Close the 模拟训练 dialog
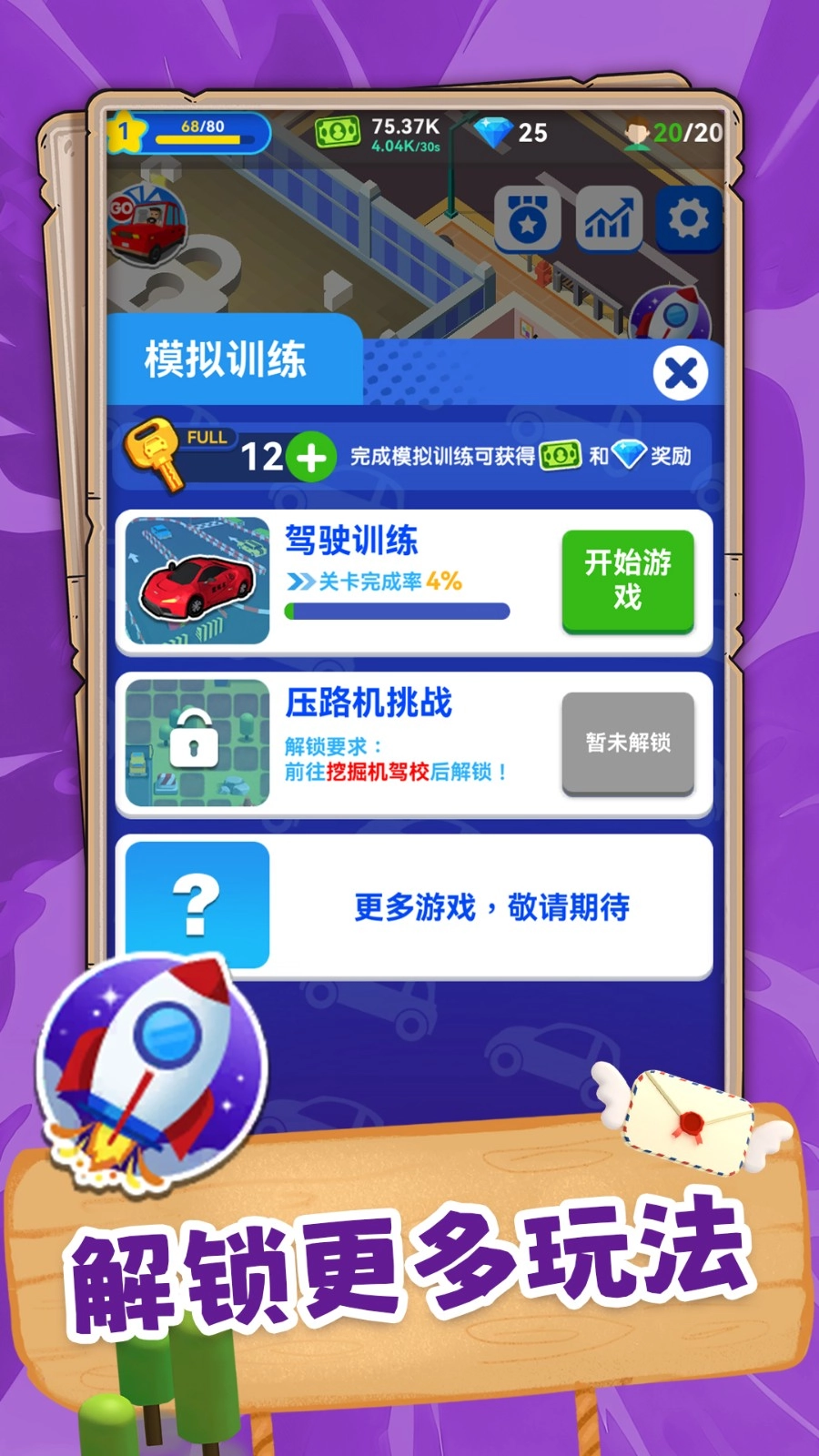Image resolution: width=819 pixels, height=1456 pixels. click(679, 369)
